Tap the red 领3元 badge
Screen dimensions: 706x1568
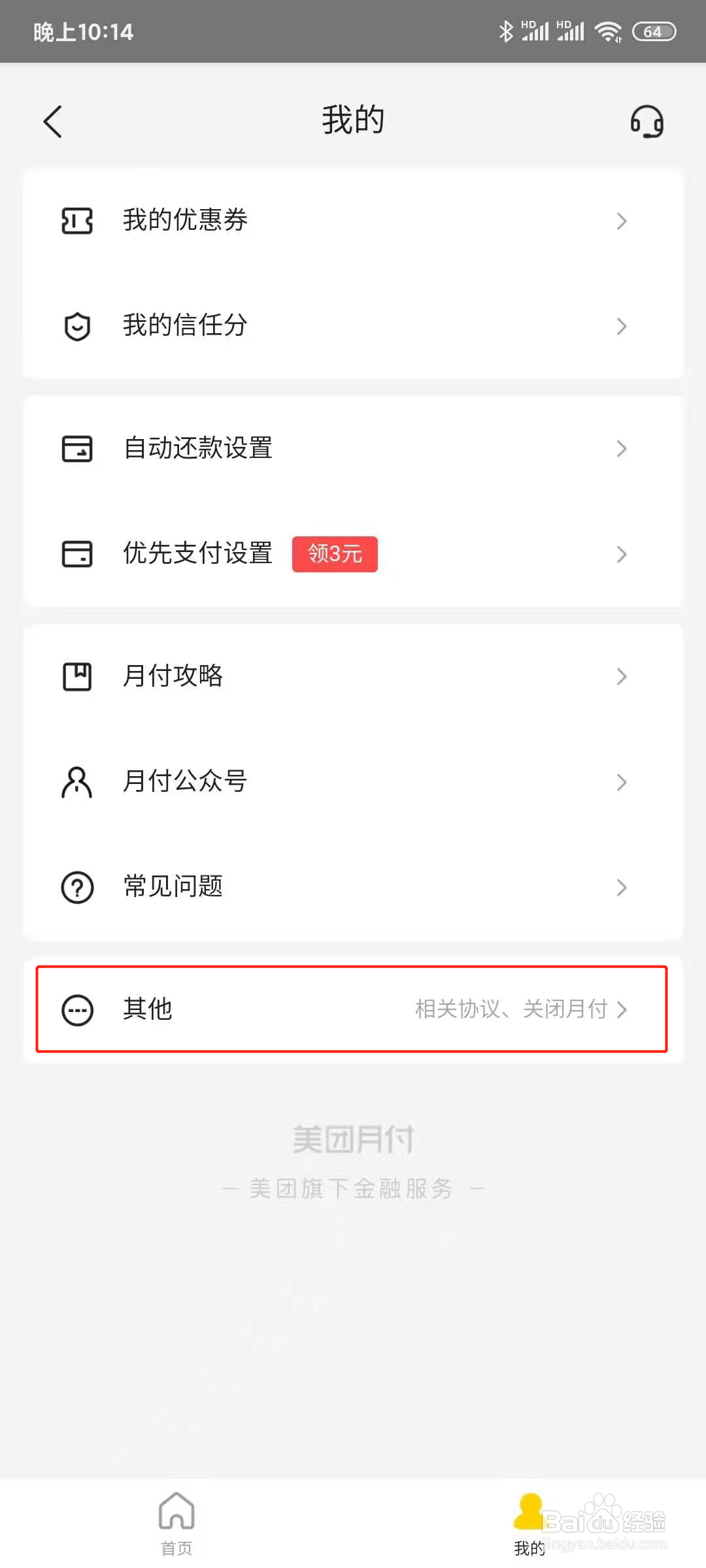pos(334,553)
